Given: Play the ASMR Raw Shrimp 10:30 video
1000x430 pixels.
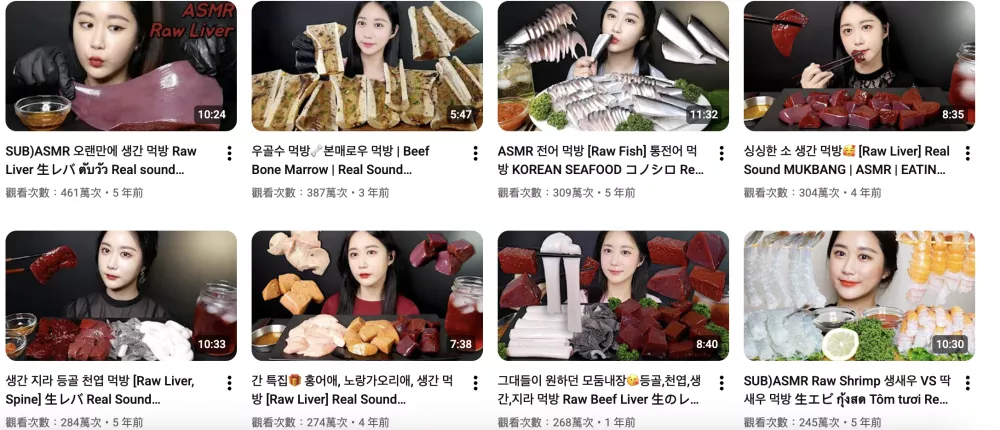Looking at the screenshot, I should [858, 296].
